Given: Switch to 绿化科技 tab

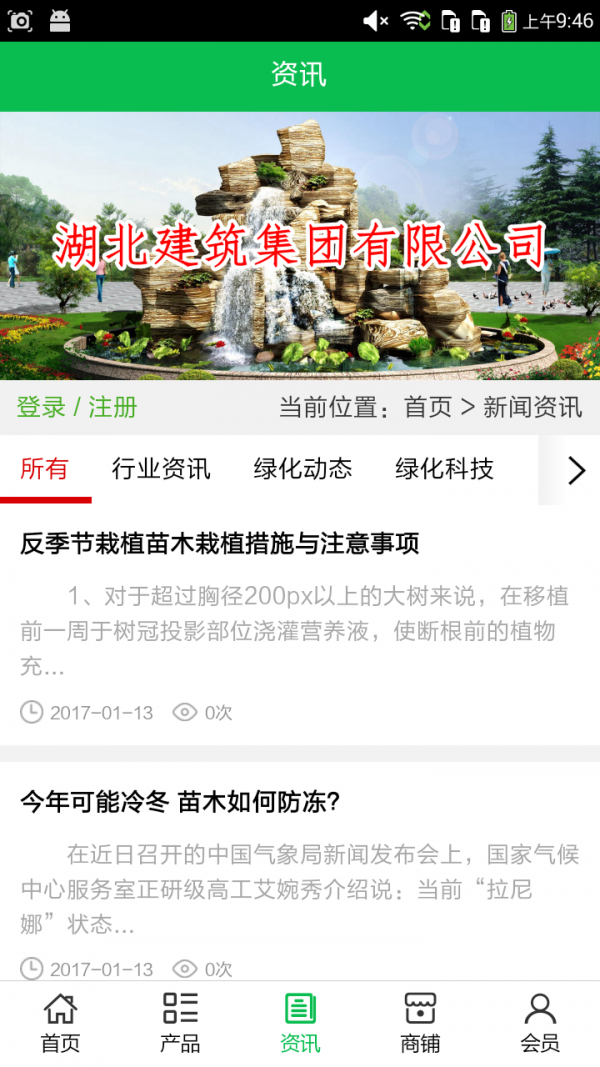Looking at the screenshot, I should (444, 468).
